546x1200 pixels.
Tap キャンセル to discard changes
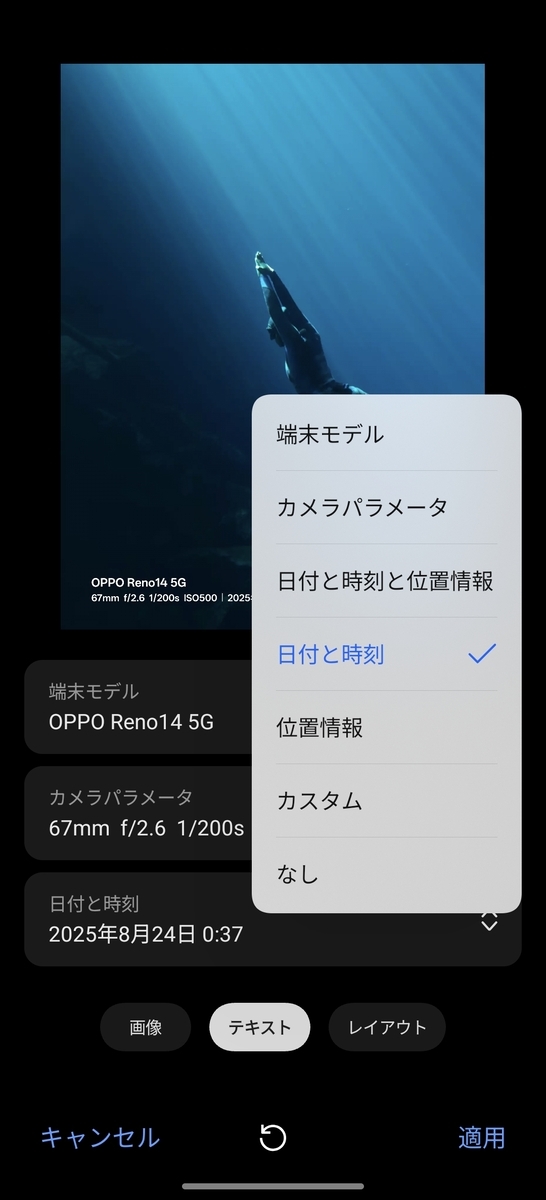pyautogui.click(x=100, y=1137)
